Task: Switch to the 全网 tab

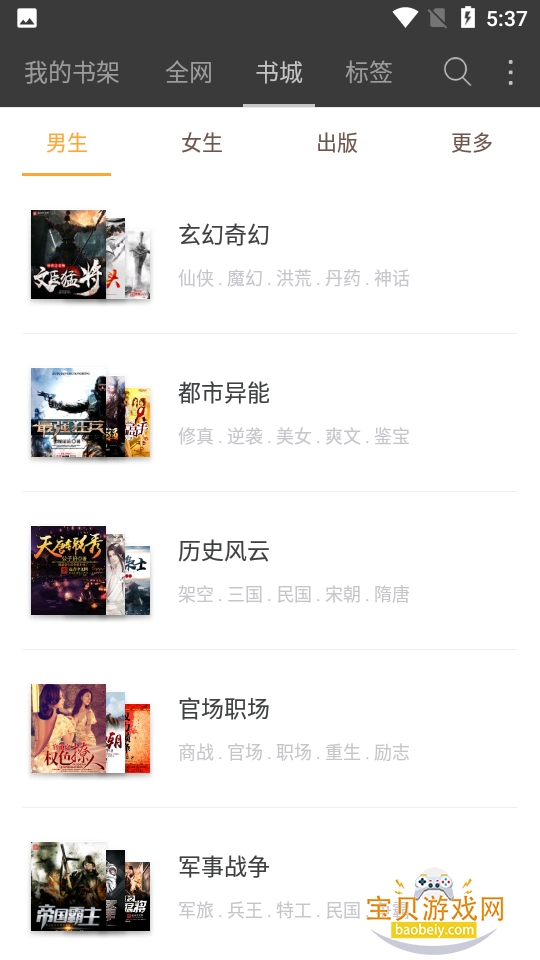Action: coord(189,72)
